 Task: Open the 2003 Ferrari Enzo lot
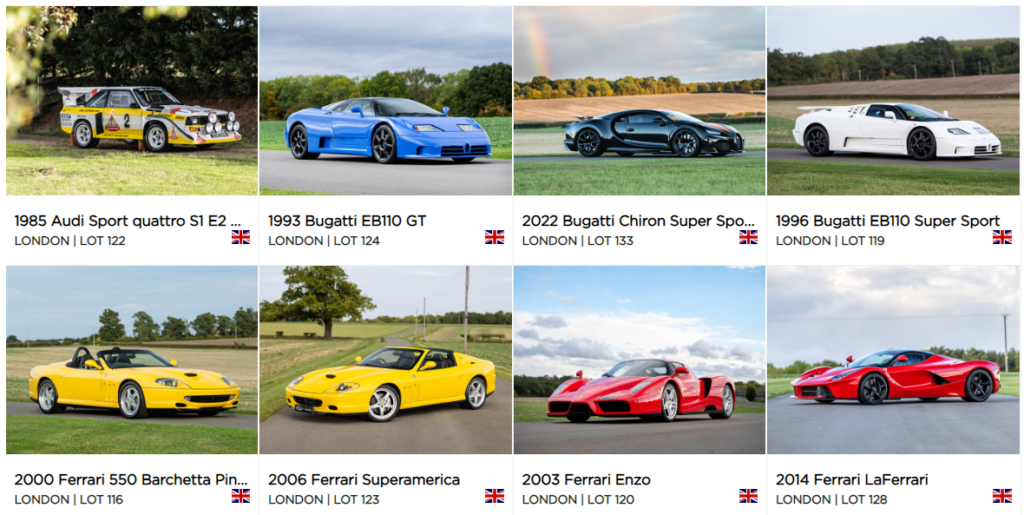pos(585,480)
